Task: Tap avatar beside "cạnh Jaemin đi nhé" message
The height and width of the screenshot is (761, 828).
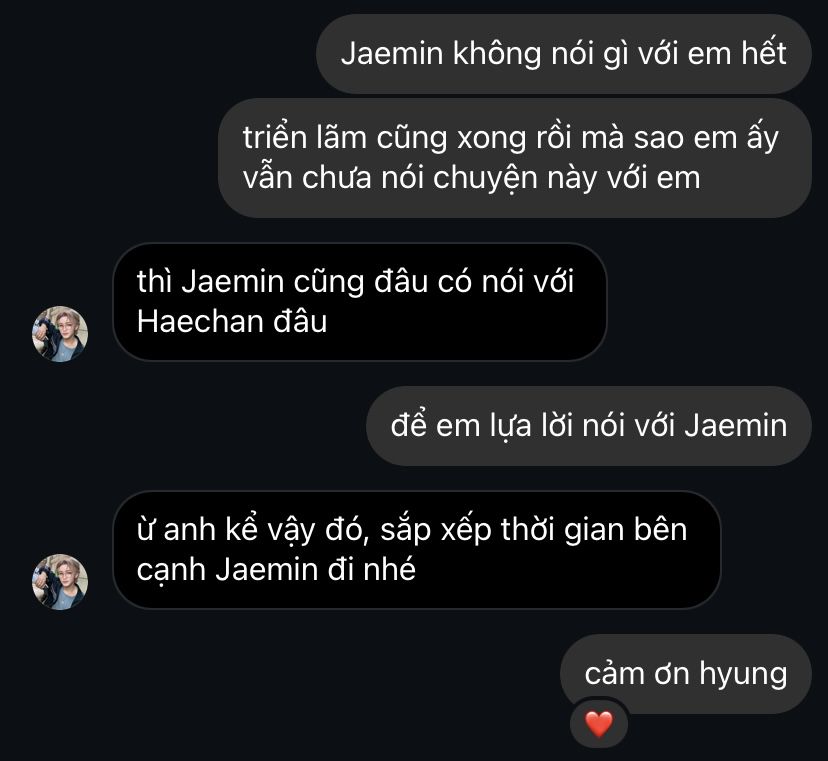Action: 60,581
